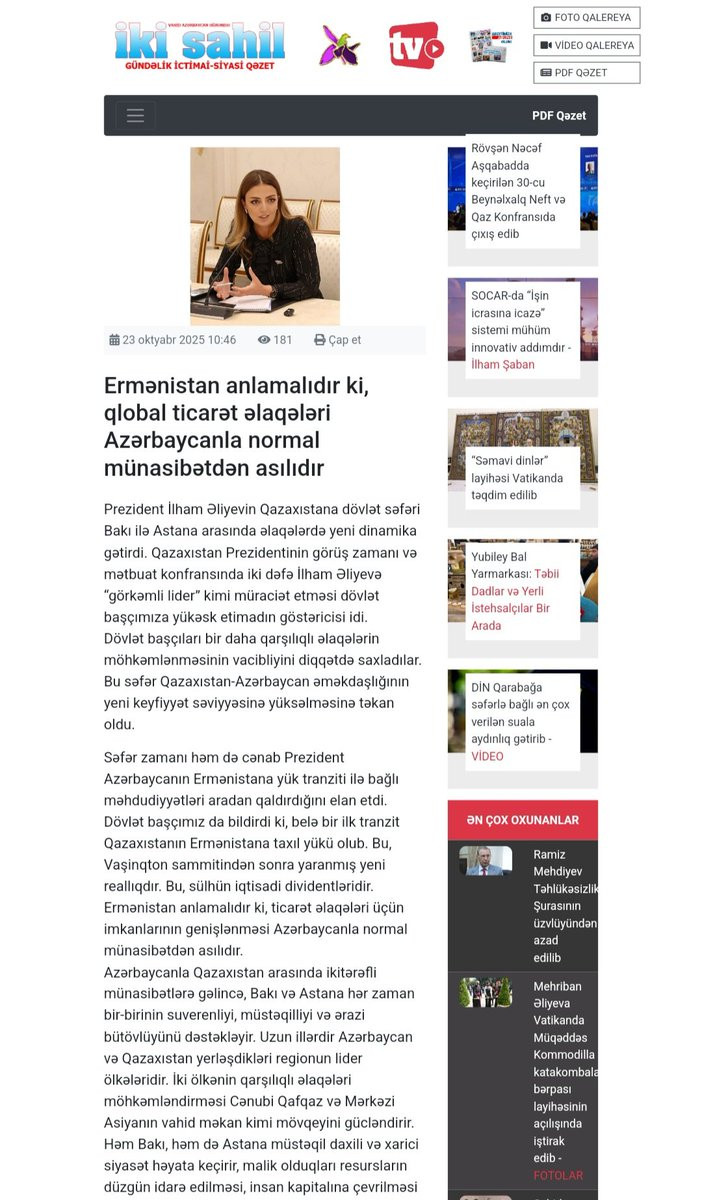Viewport: 702px width, 1200px height.
Task: Tap the İki Sahil logo to go home
Action: pos(200,45)
